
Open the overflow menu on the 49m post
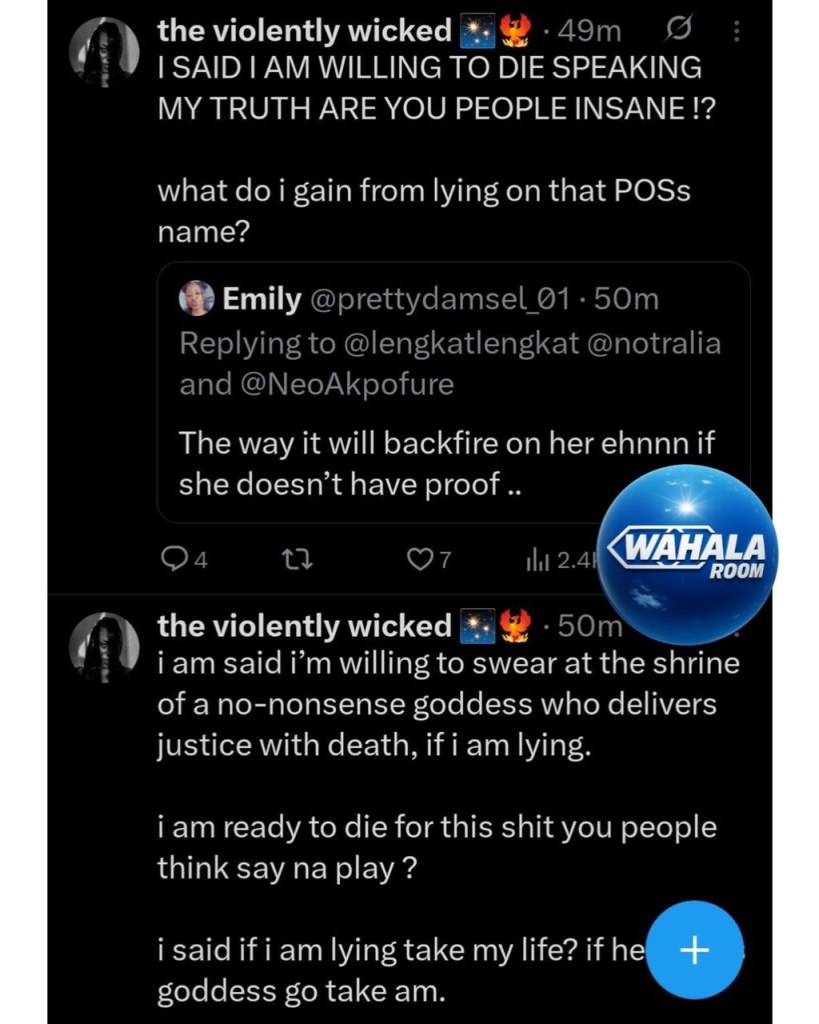(x=737, y=33)
